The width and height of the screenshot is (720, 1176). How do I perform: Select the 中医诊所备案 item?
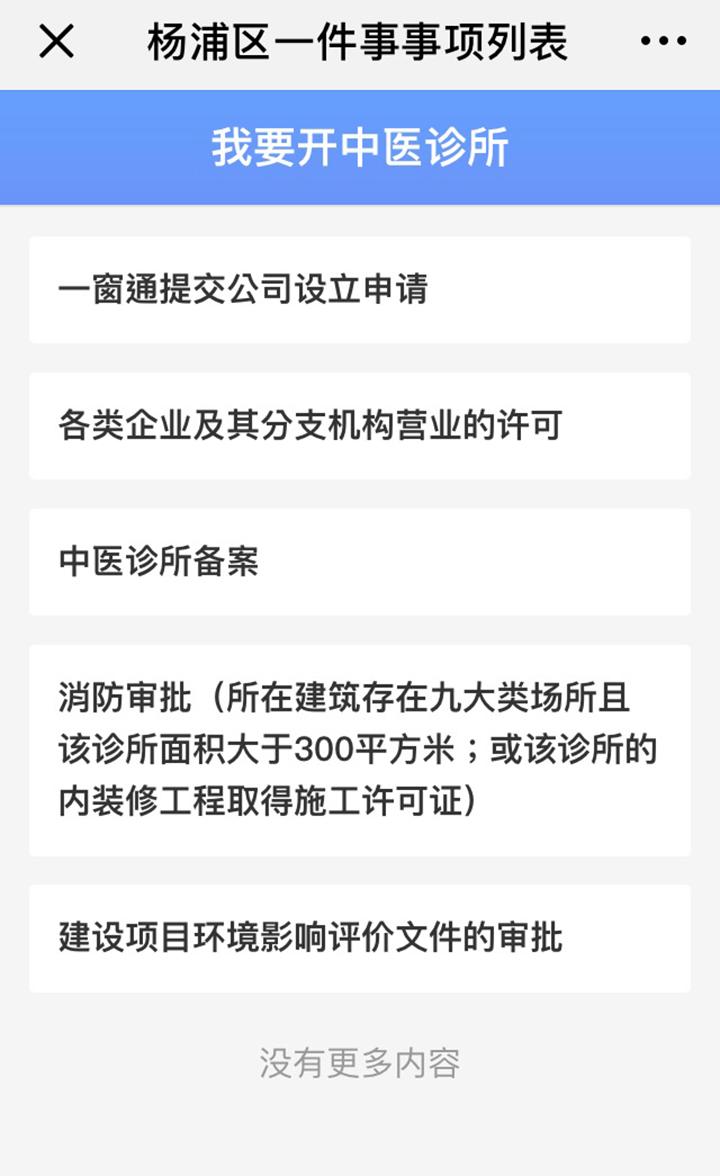pyautogui.click(x=360, y=562)
